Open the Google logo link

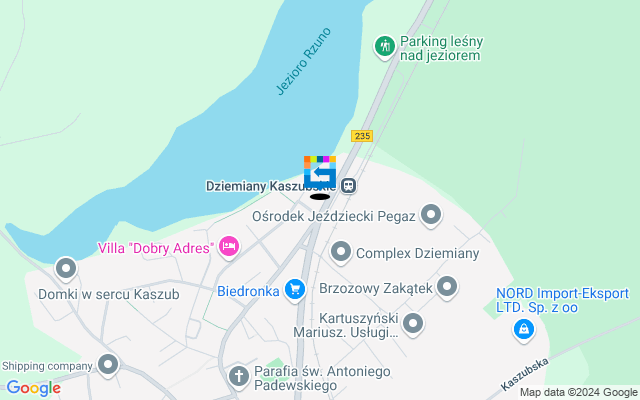coord(33,388)
